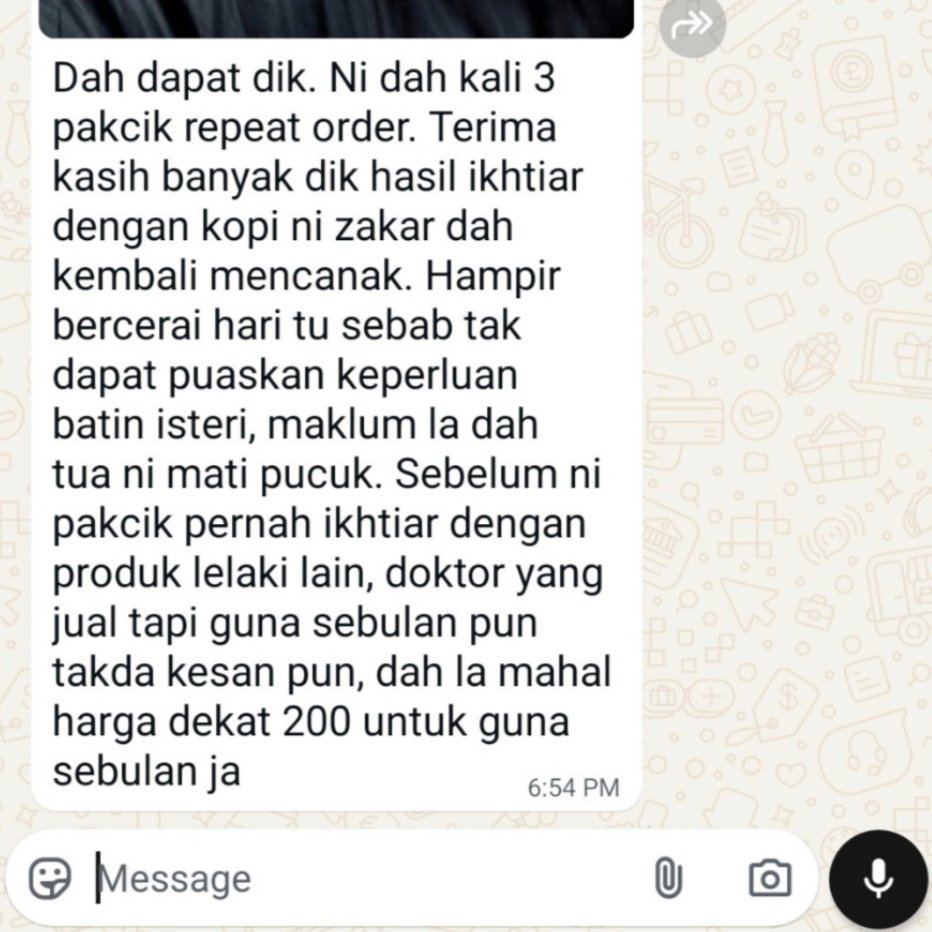Focus the Message text field

click(369, 879)
